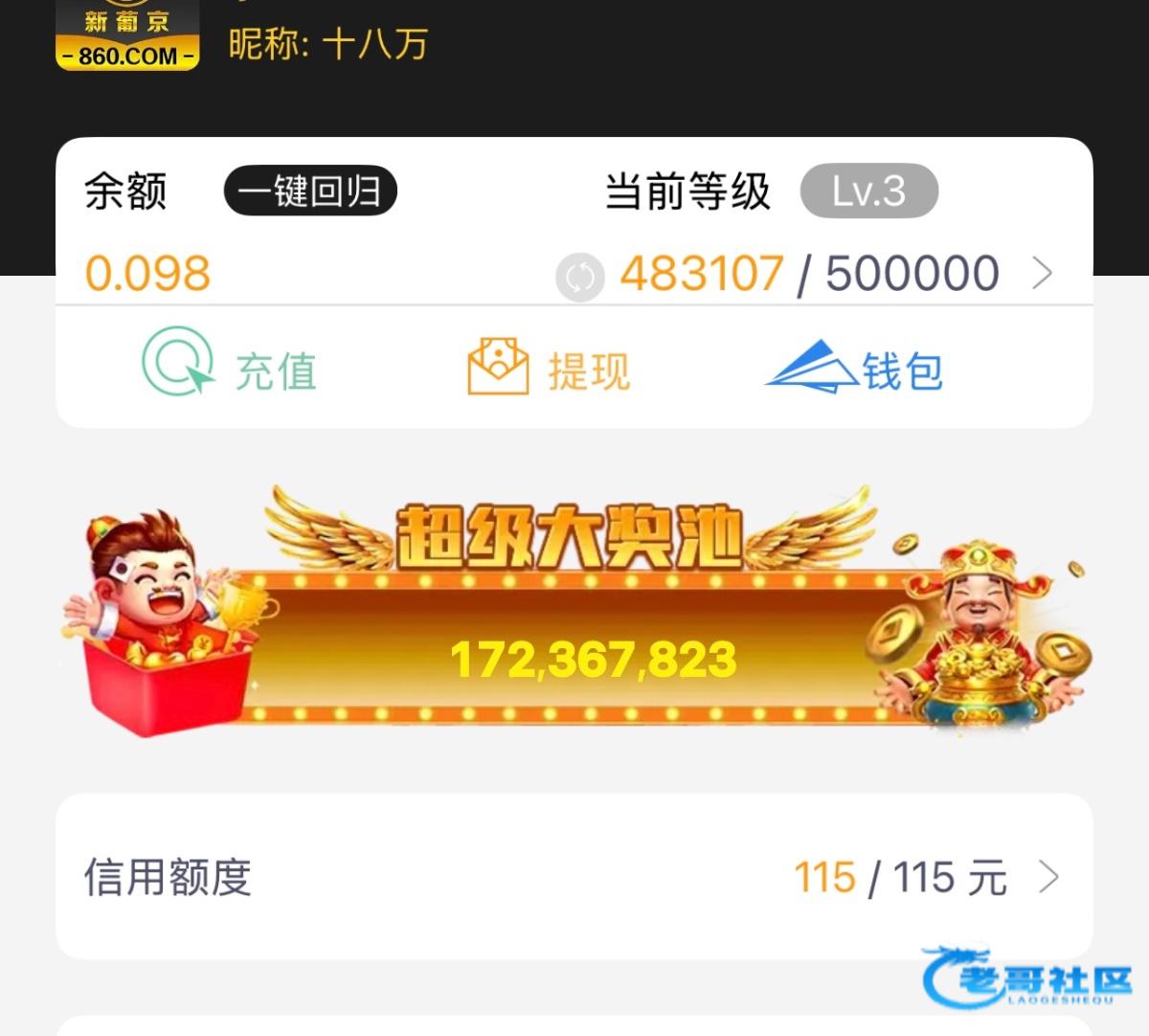Open 信用额度 credit limit row
Viewport: 1149px width, 1036px height.
[x=574, y=877]
